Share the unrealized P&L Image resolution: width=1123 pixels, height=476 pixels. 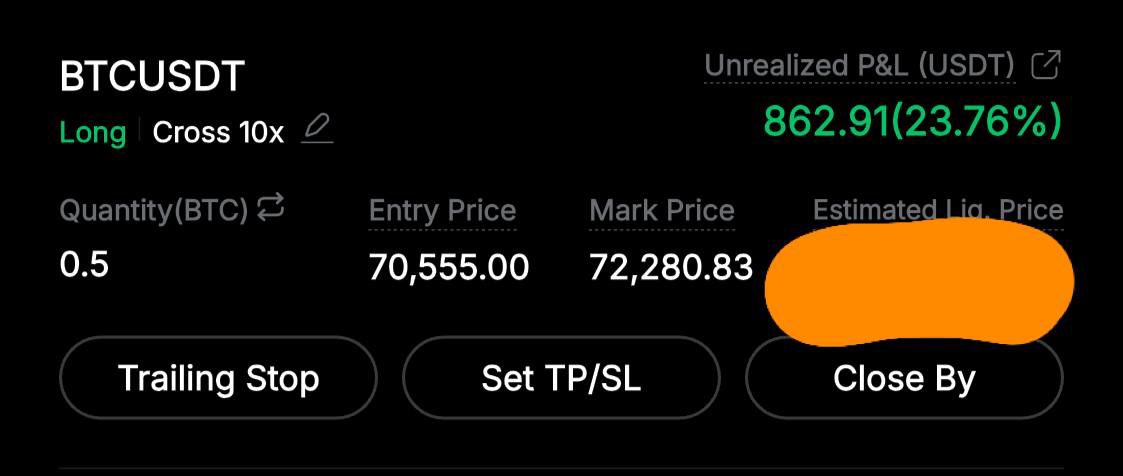coord(1045,66)
